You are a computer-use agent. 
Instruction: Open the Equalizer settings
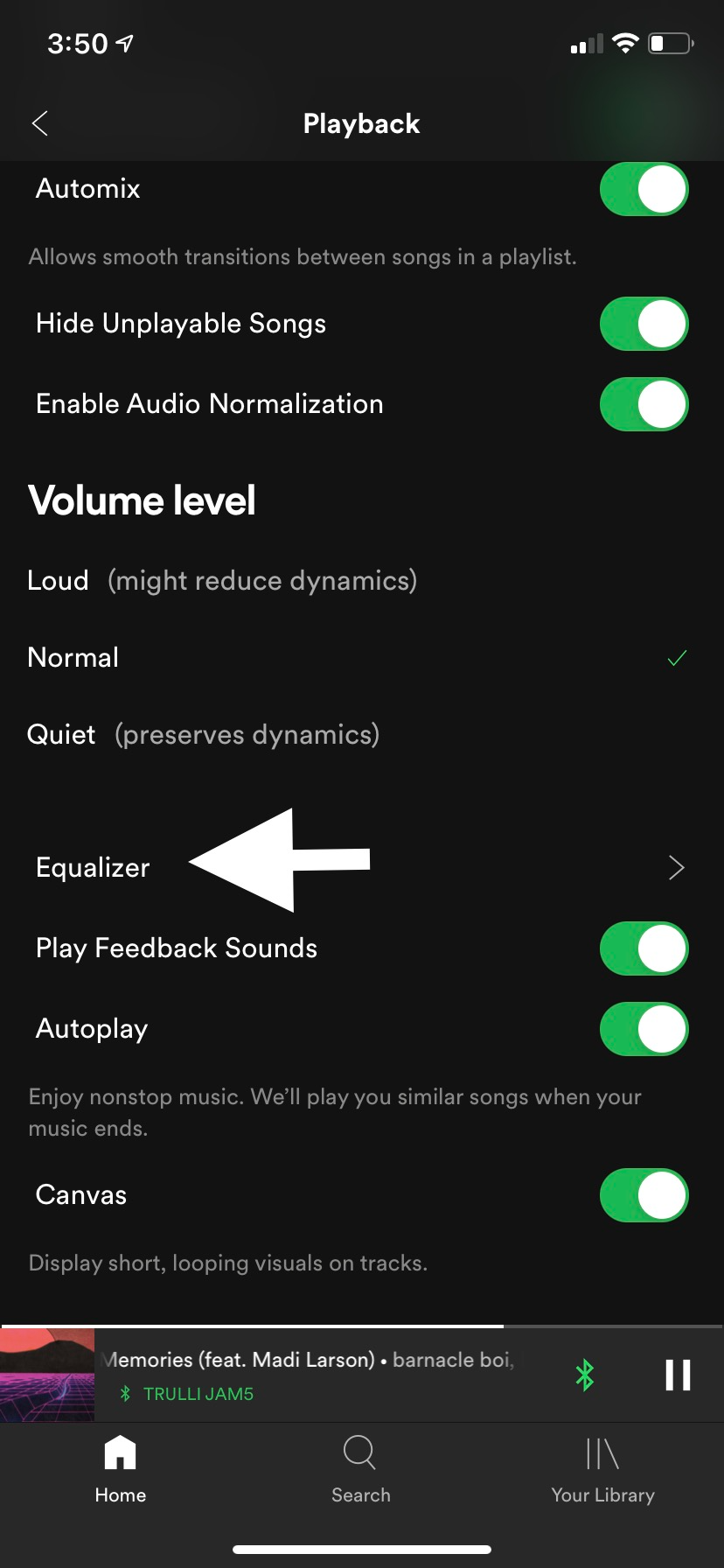pyautogui.click(x=362, y=867)
